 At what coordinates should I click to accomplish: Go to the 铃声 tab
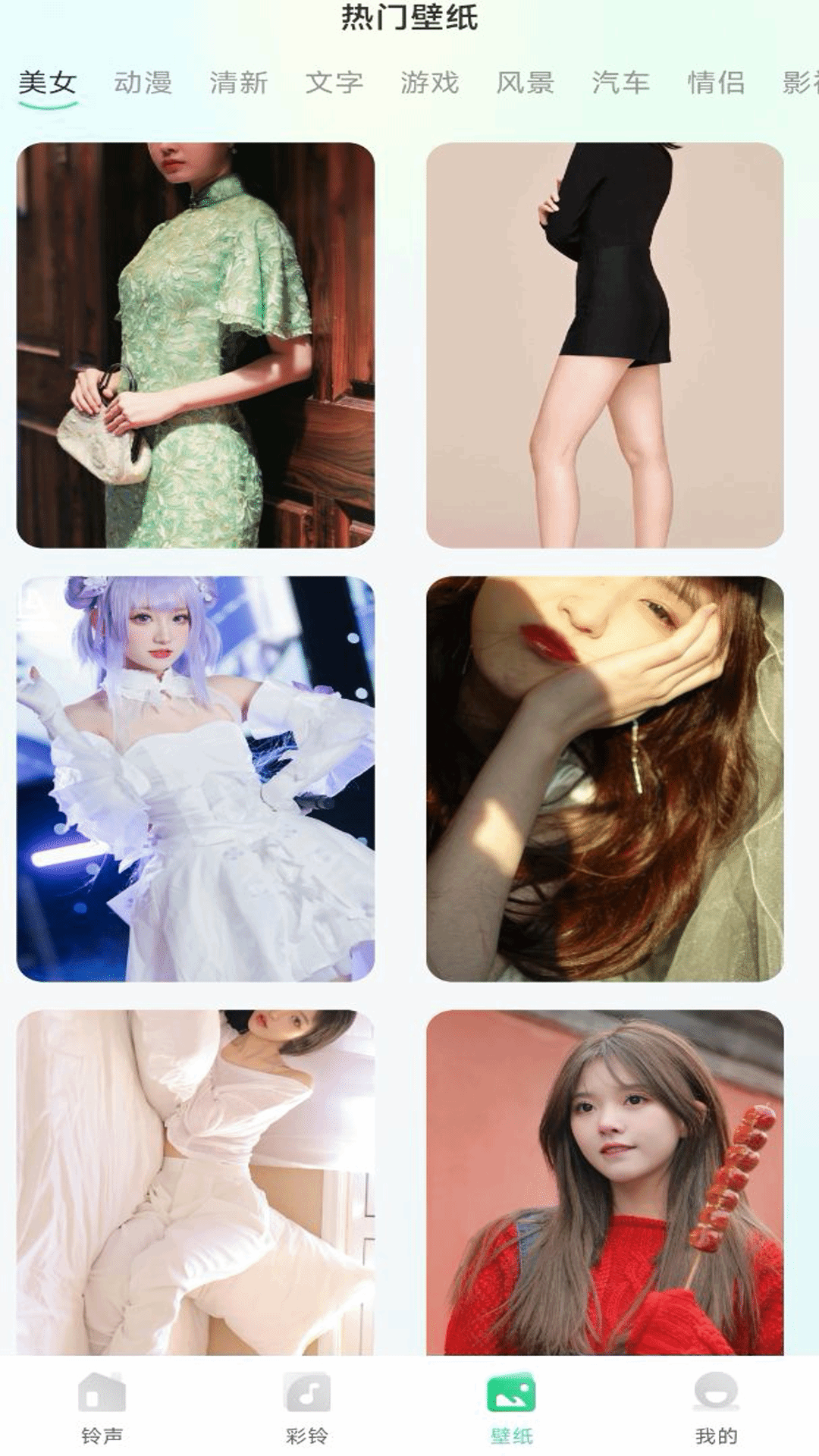(x=102, y=1407)
